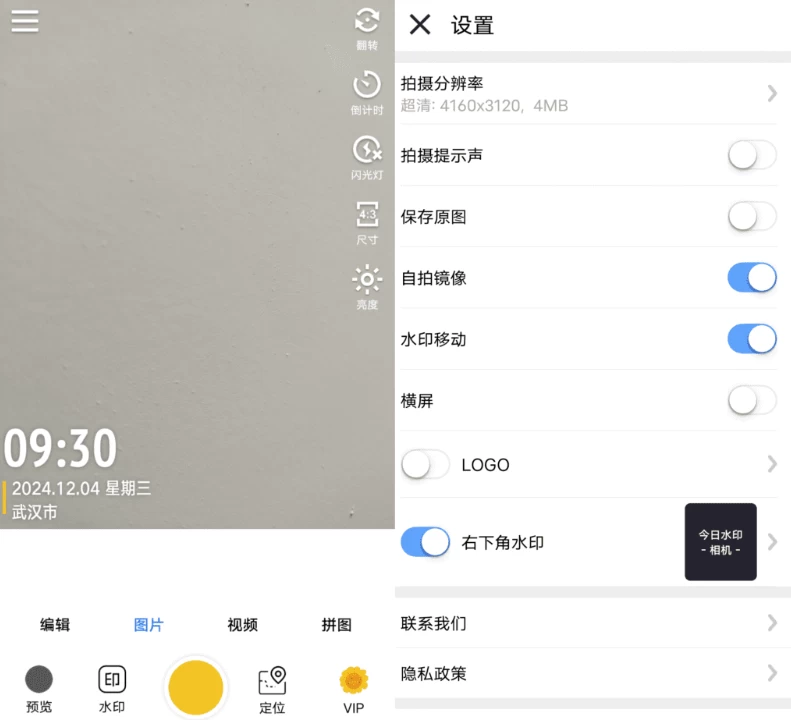The image size is (791, 720).
Task: Open the VIP page
Action: tap(354, 688)
